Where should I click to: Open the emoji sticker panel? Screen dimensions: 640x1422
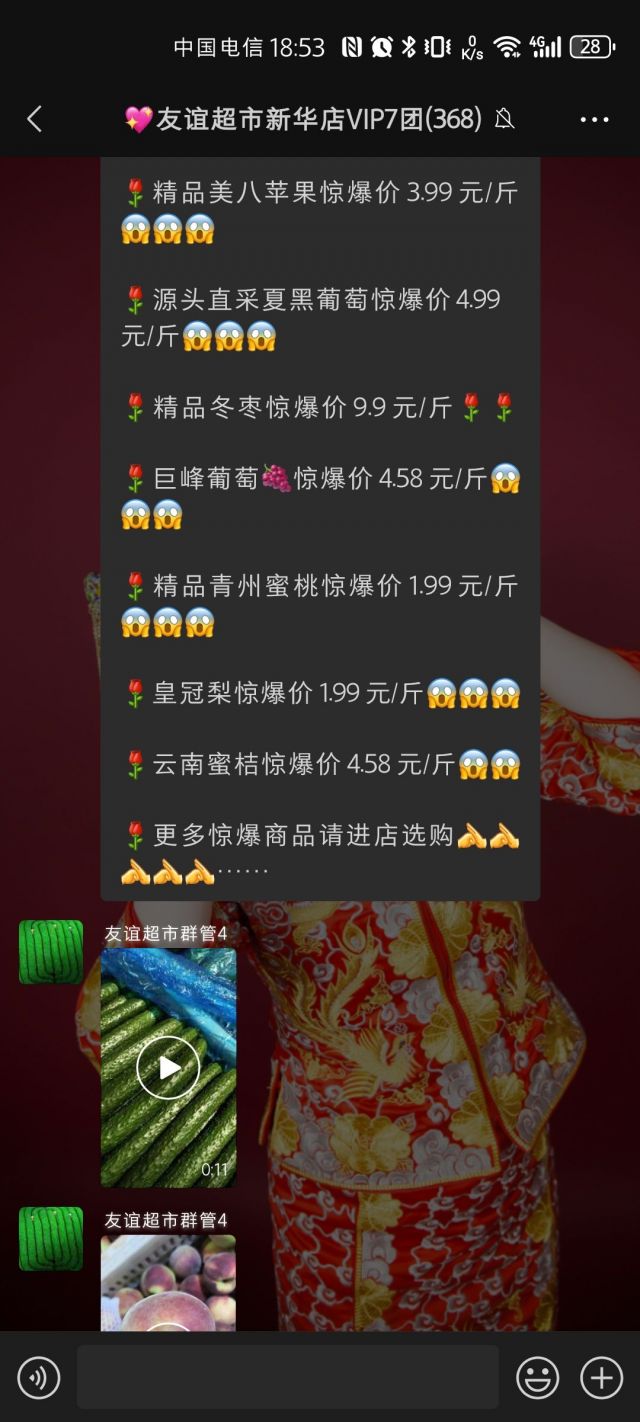[537, 1378]
